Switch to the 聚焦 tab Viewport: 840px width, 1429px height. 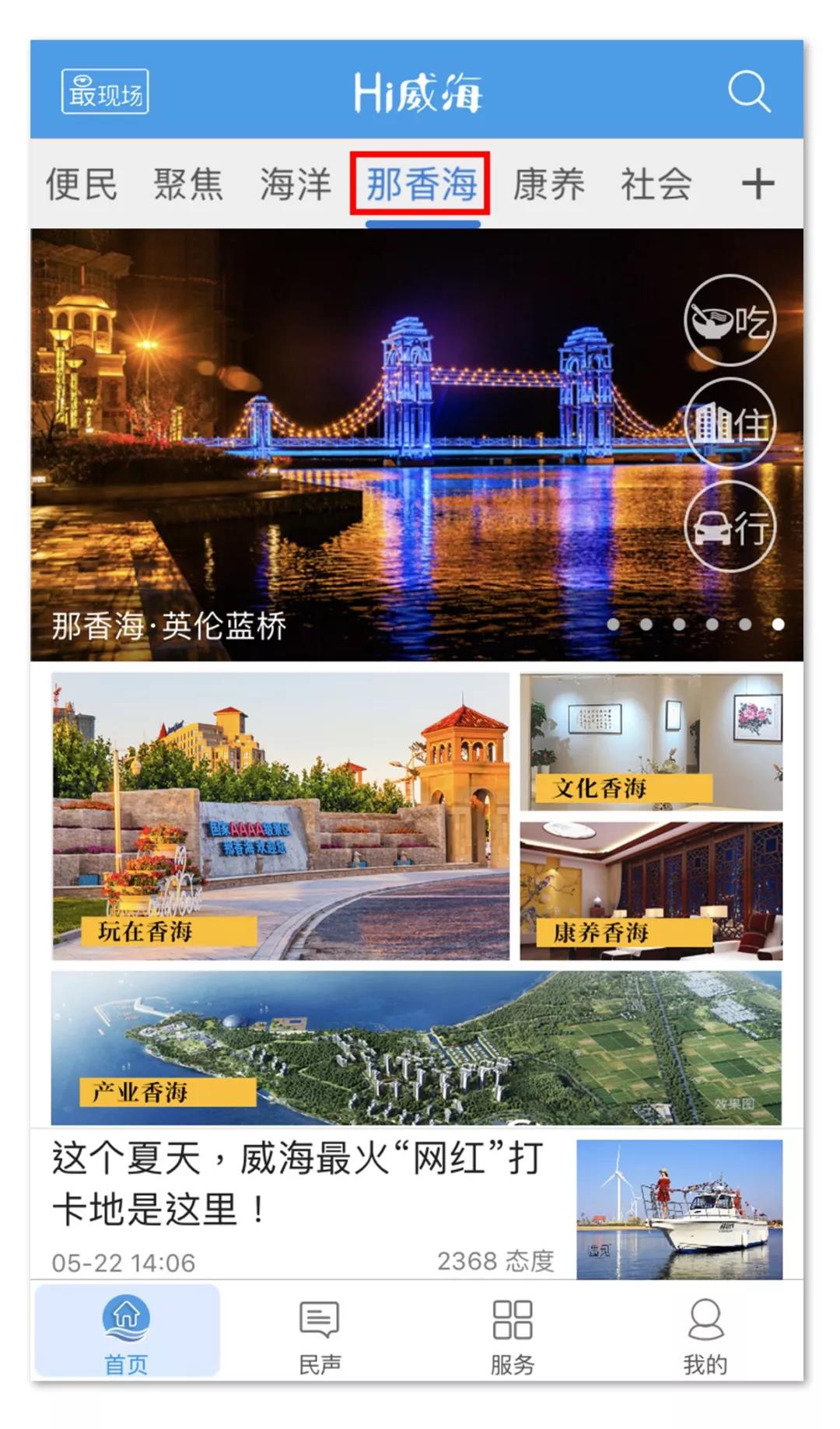tap(188, 184)
